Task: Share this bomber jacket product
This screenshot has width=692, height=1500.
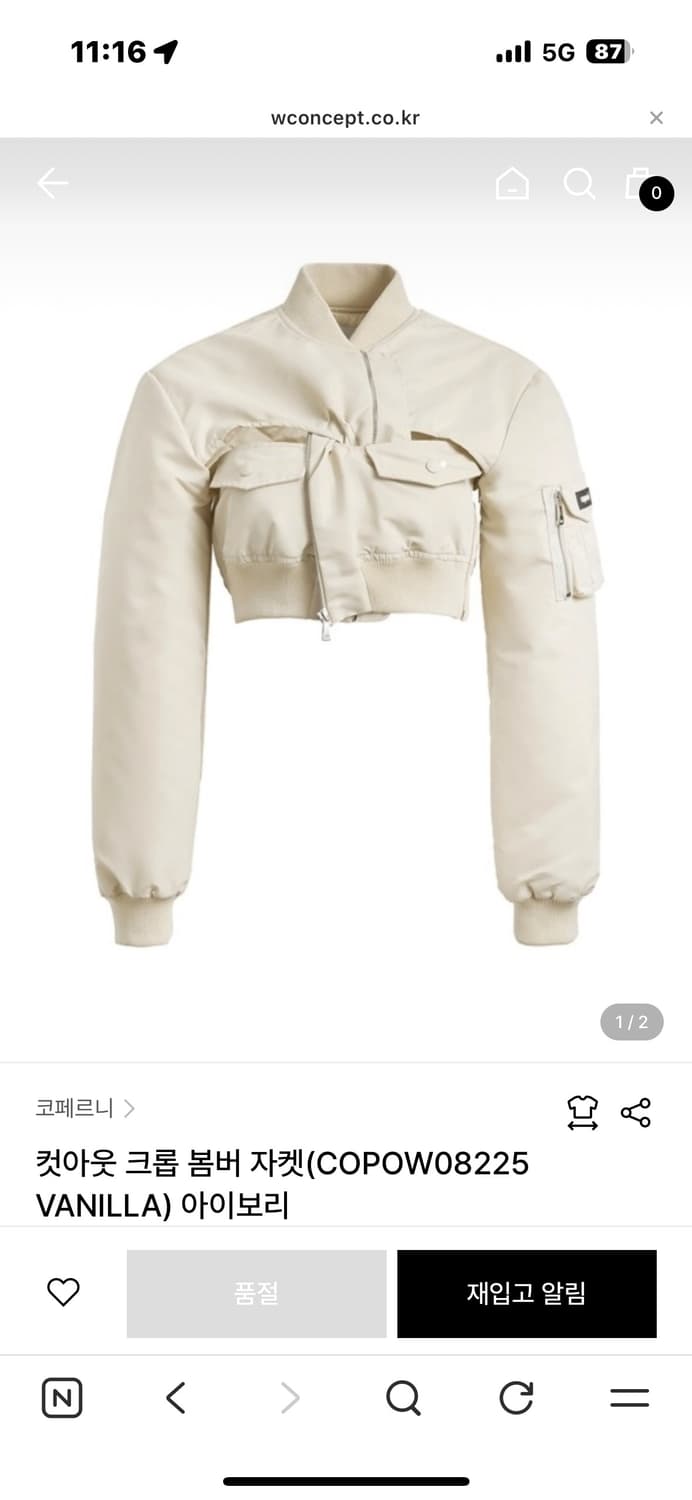Action: (x=636, y=1112)
